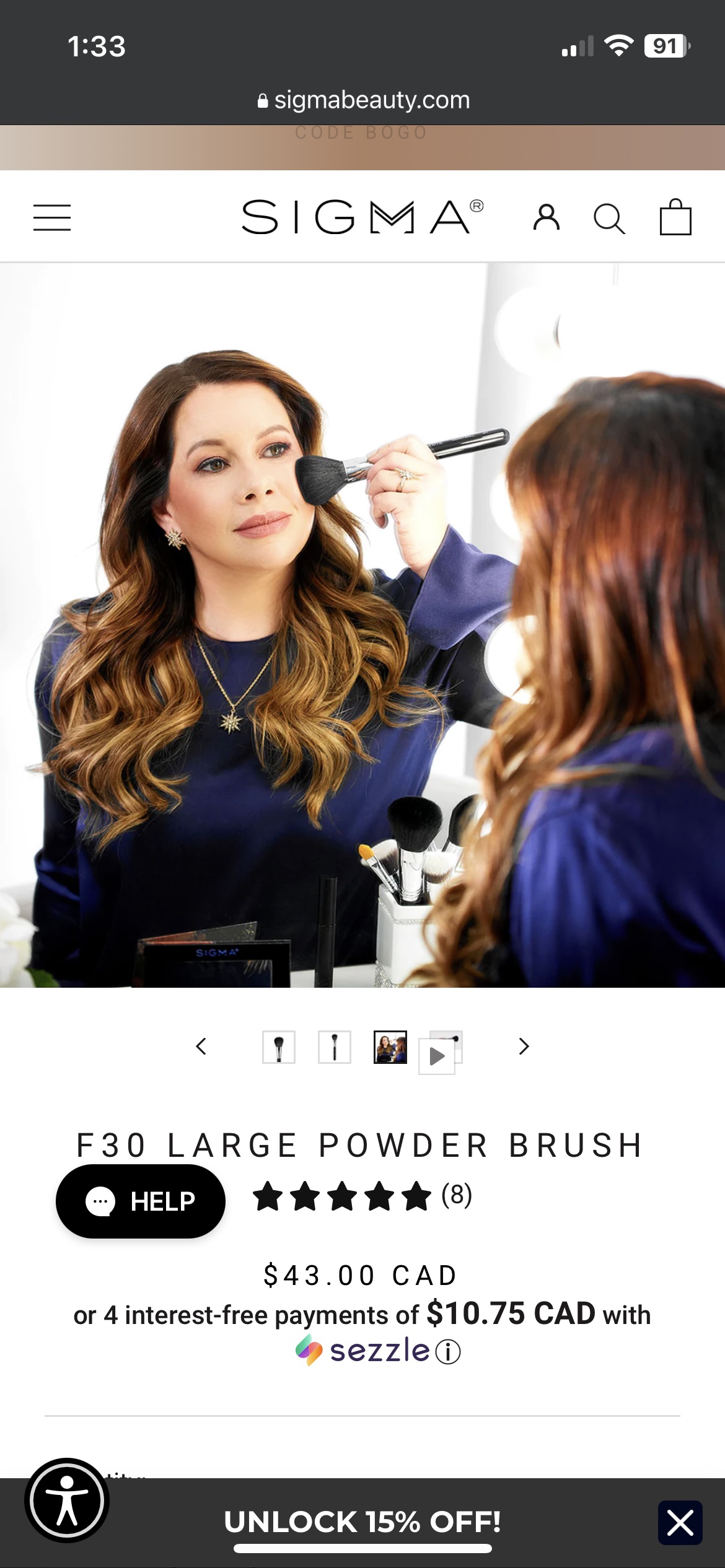This screenshot has width=725, height=1568.
Task: Select the first brush thumbnail
Action: [x=279, y=1047]
